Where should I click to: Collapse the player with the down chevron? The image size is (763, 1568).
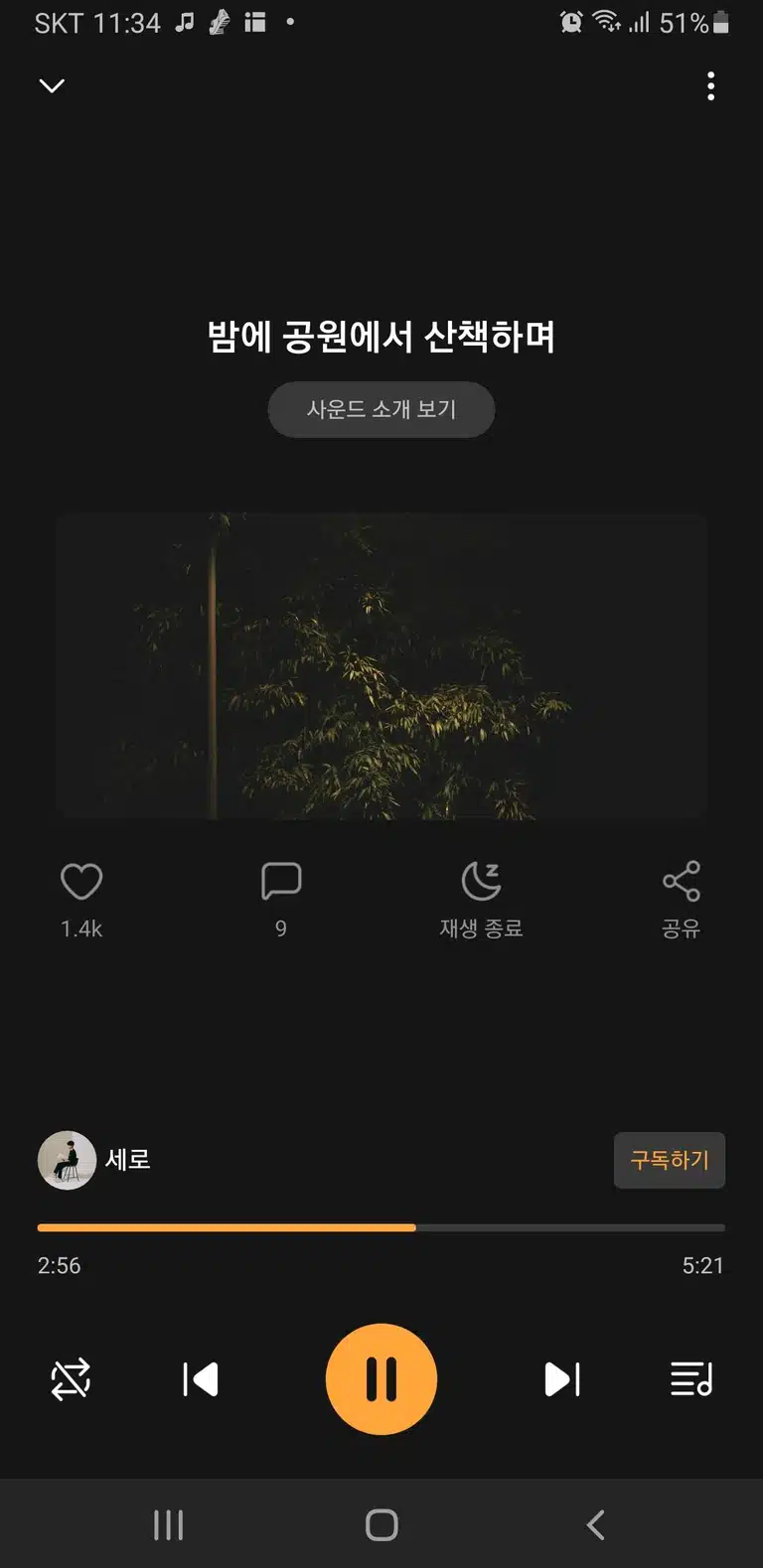coord(52,86)
